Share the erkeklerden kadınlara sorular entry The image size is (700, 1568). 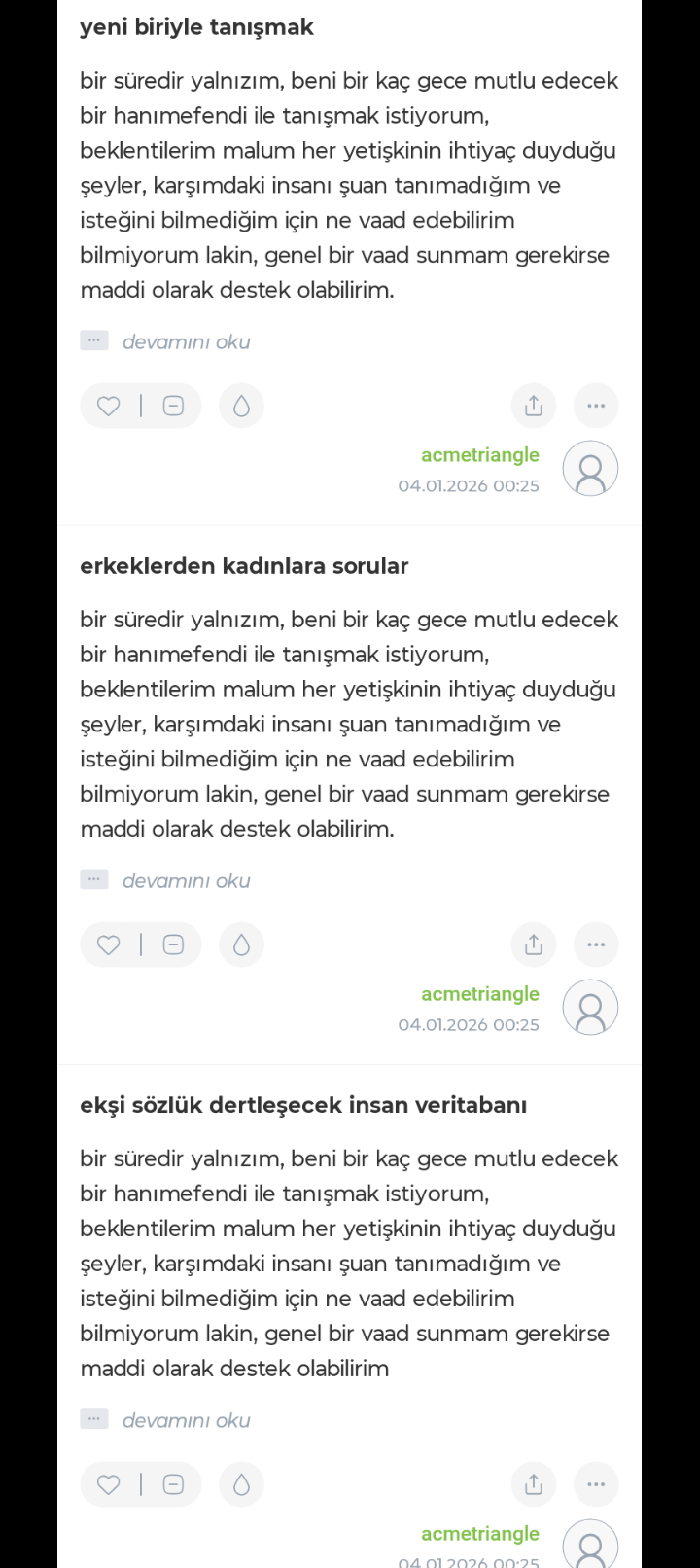click(534, 944)
